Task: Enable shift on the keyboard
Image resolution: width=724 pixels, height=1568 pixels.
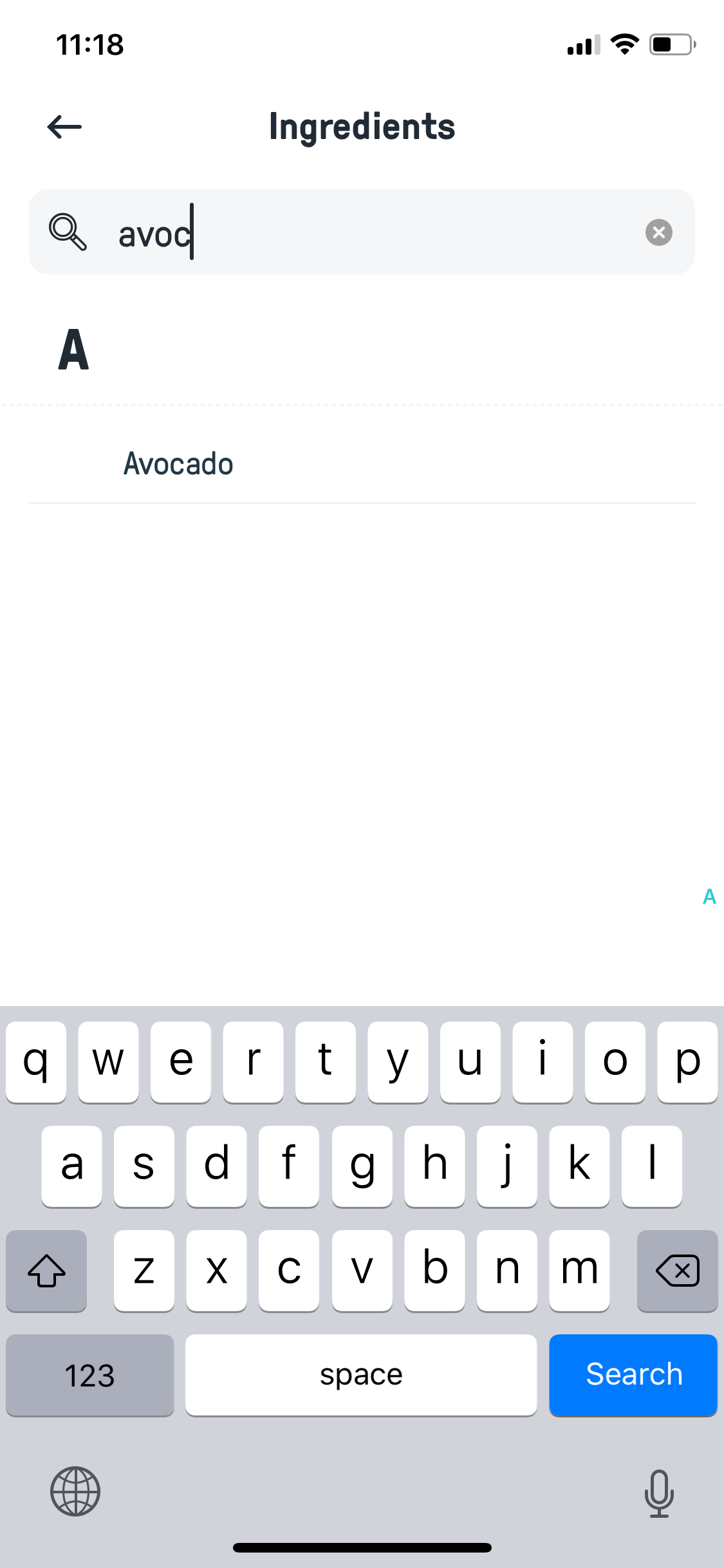Action: pyautogui.click(x=46, y=1271)
